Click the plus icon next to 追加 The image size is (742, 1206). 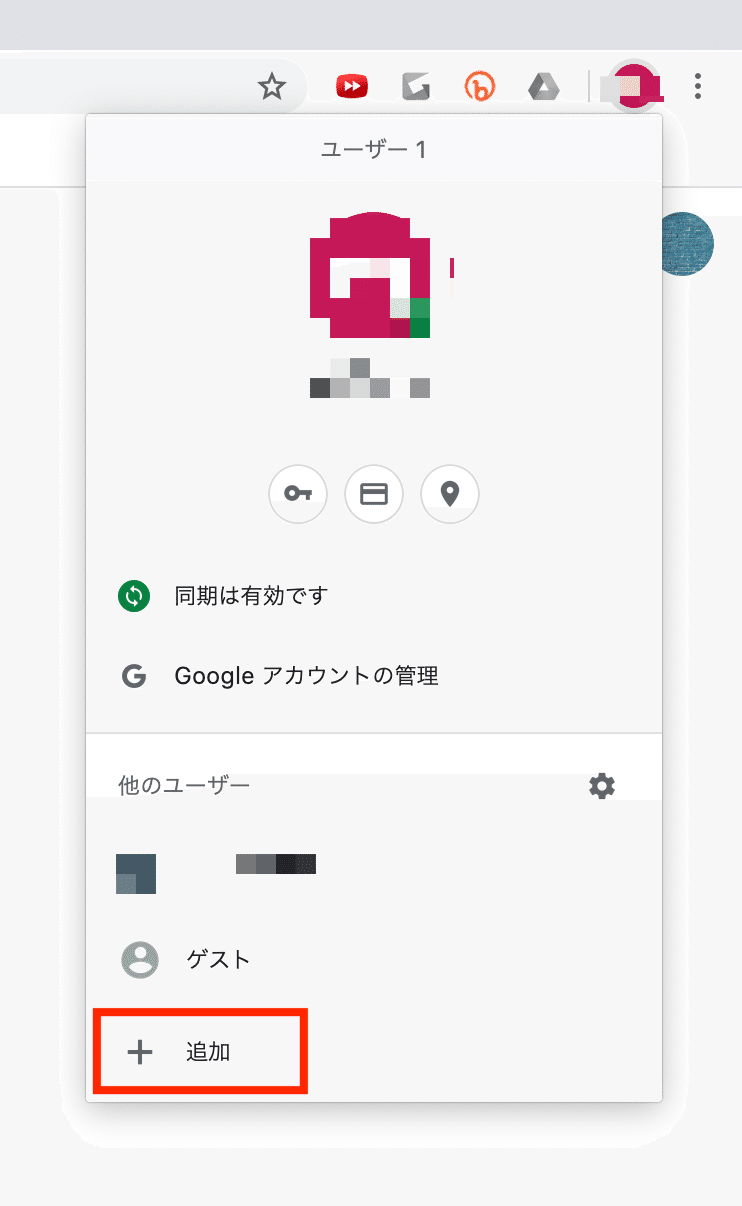point(140,1051)
